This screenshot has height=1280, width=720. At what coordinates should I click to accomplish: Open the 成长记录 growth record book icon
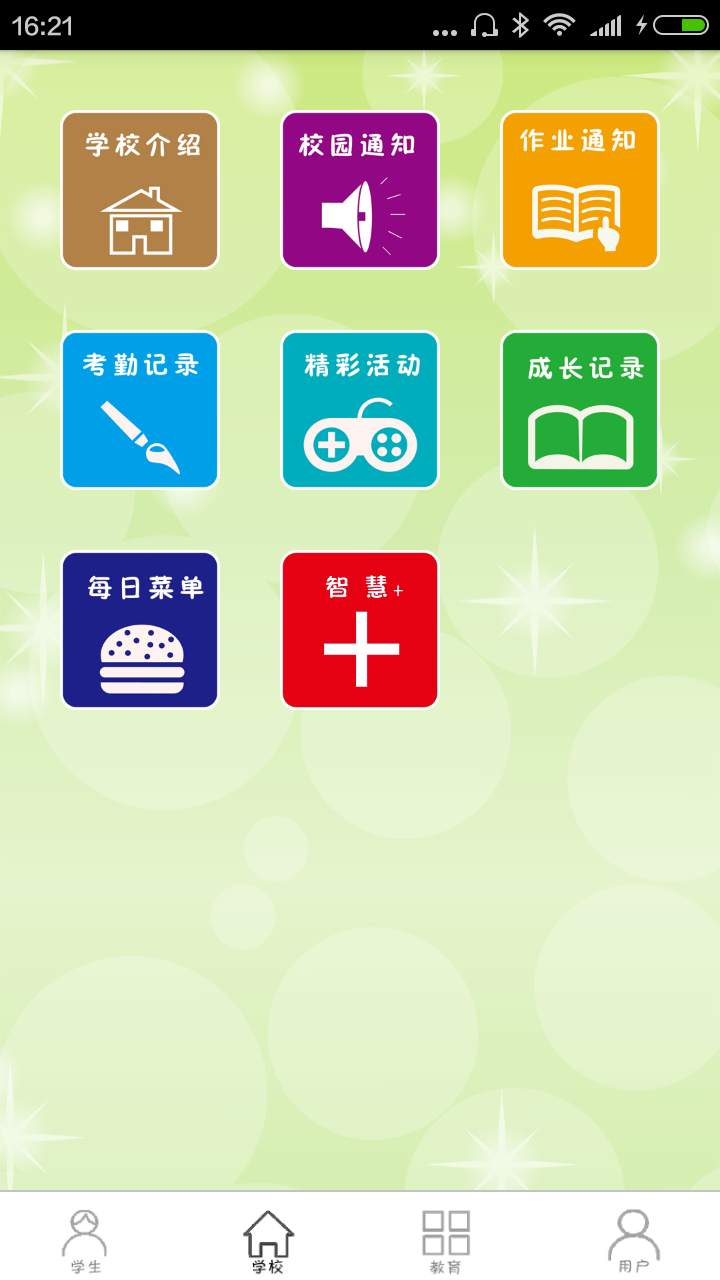579,410
